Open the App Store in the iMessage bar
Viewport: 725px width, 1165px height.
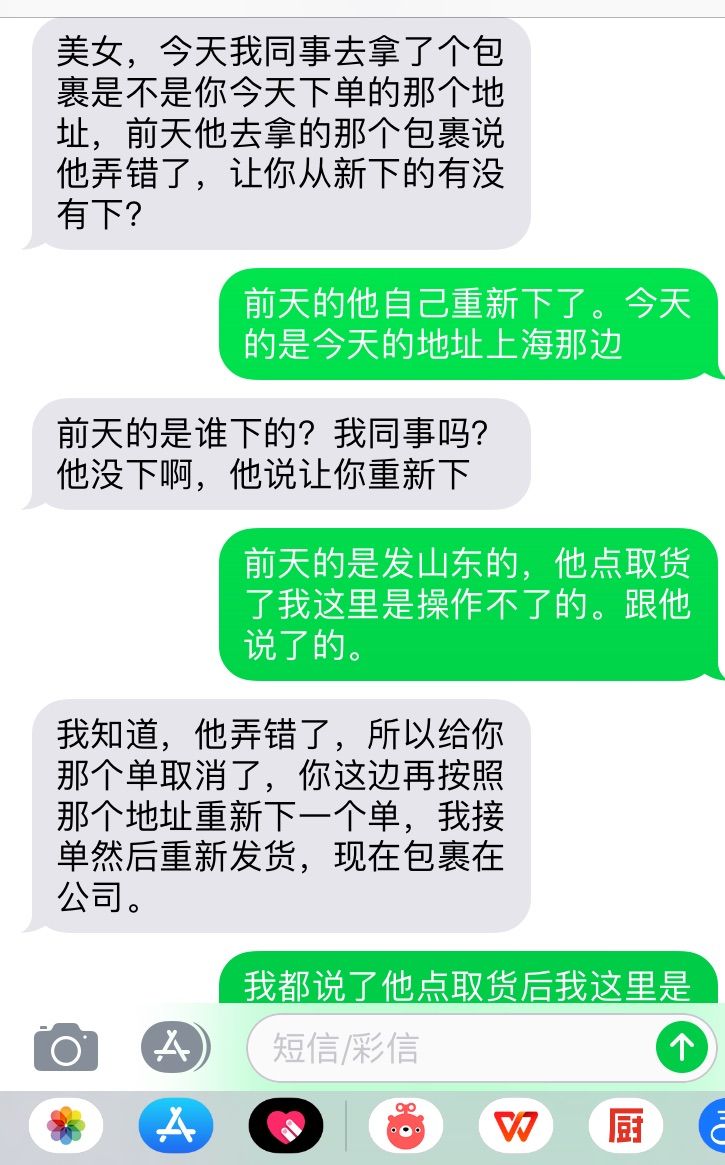point(176,1126)
